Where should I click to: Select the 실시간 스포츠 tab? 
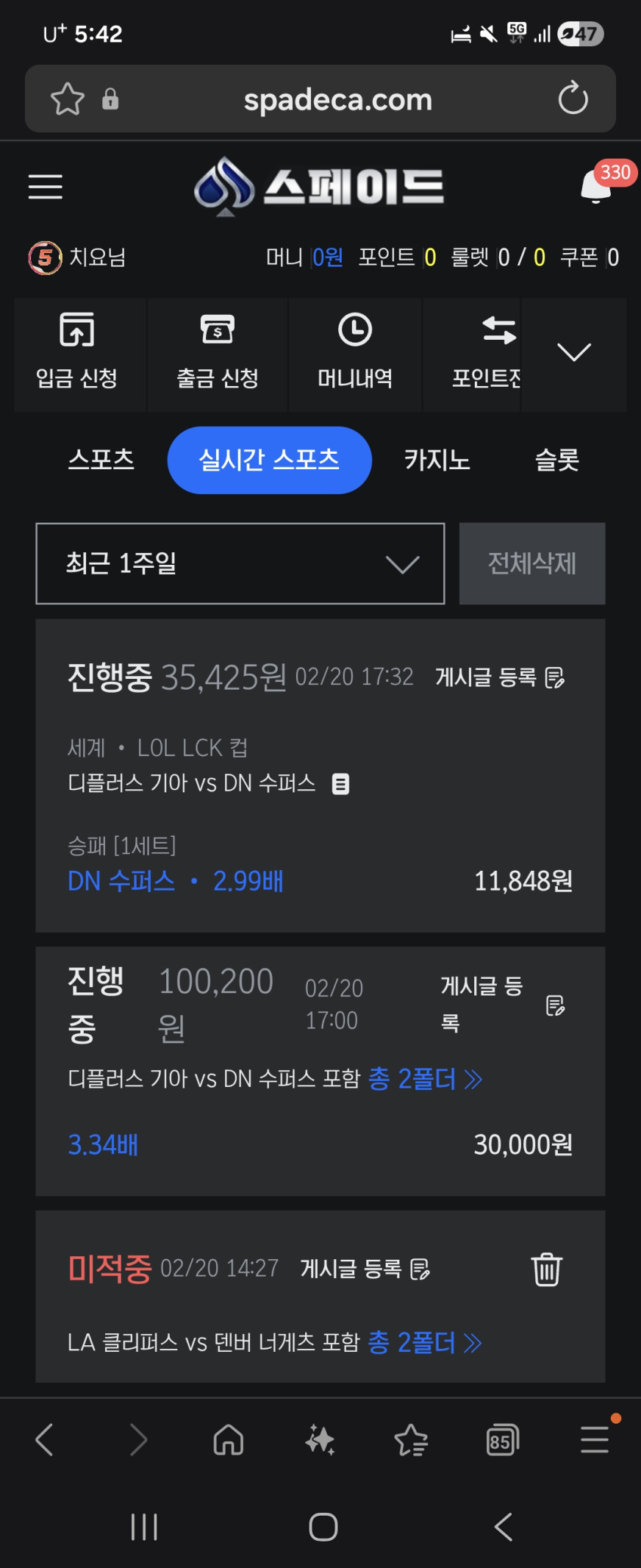tap(269, 460)
